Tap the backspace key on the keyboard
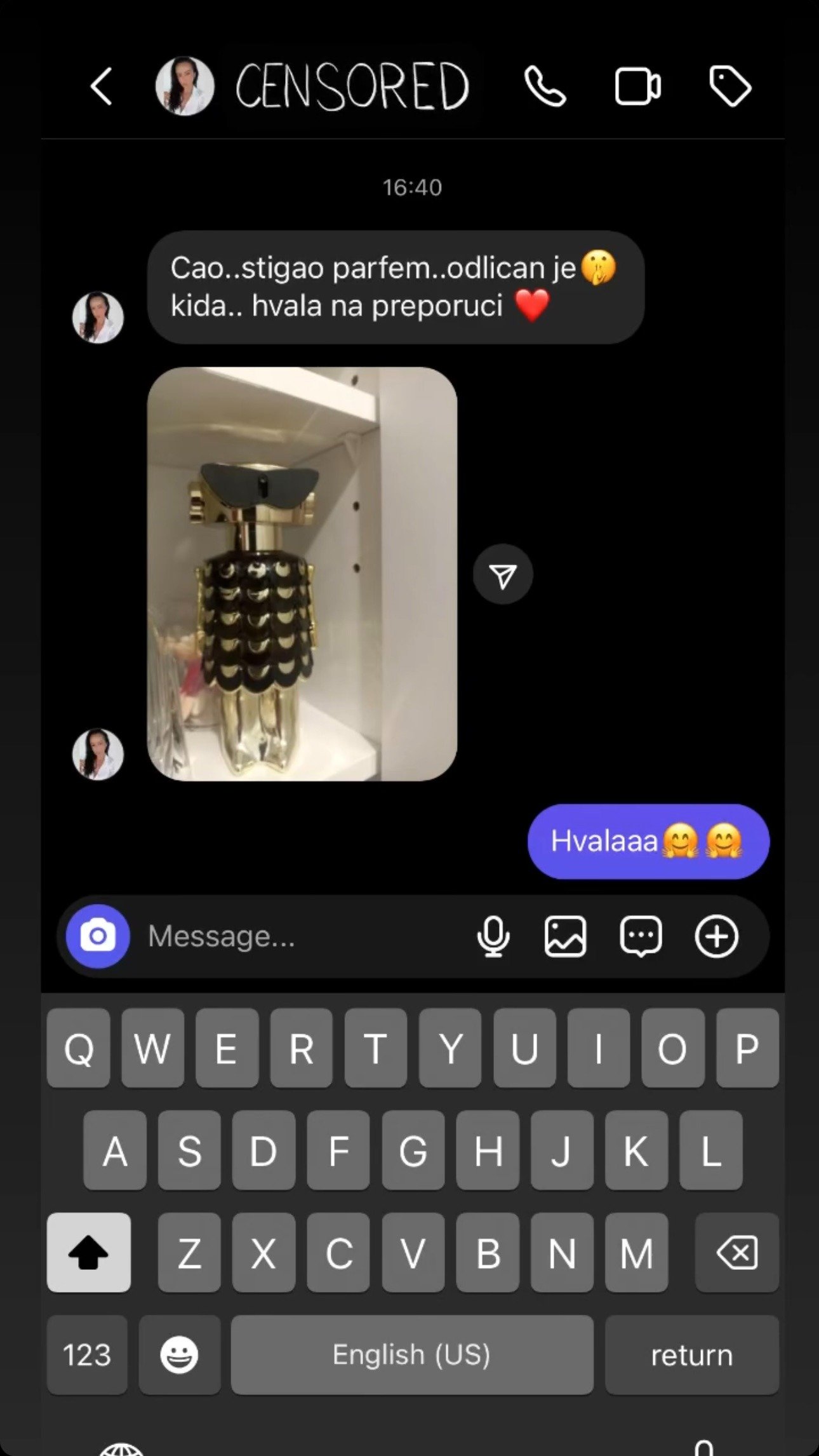This screenshot has width=819, height=1456. tap(736, 1253)
